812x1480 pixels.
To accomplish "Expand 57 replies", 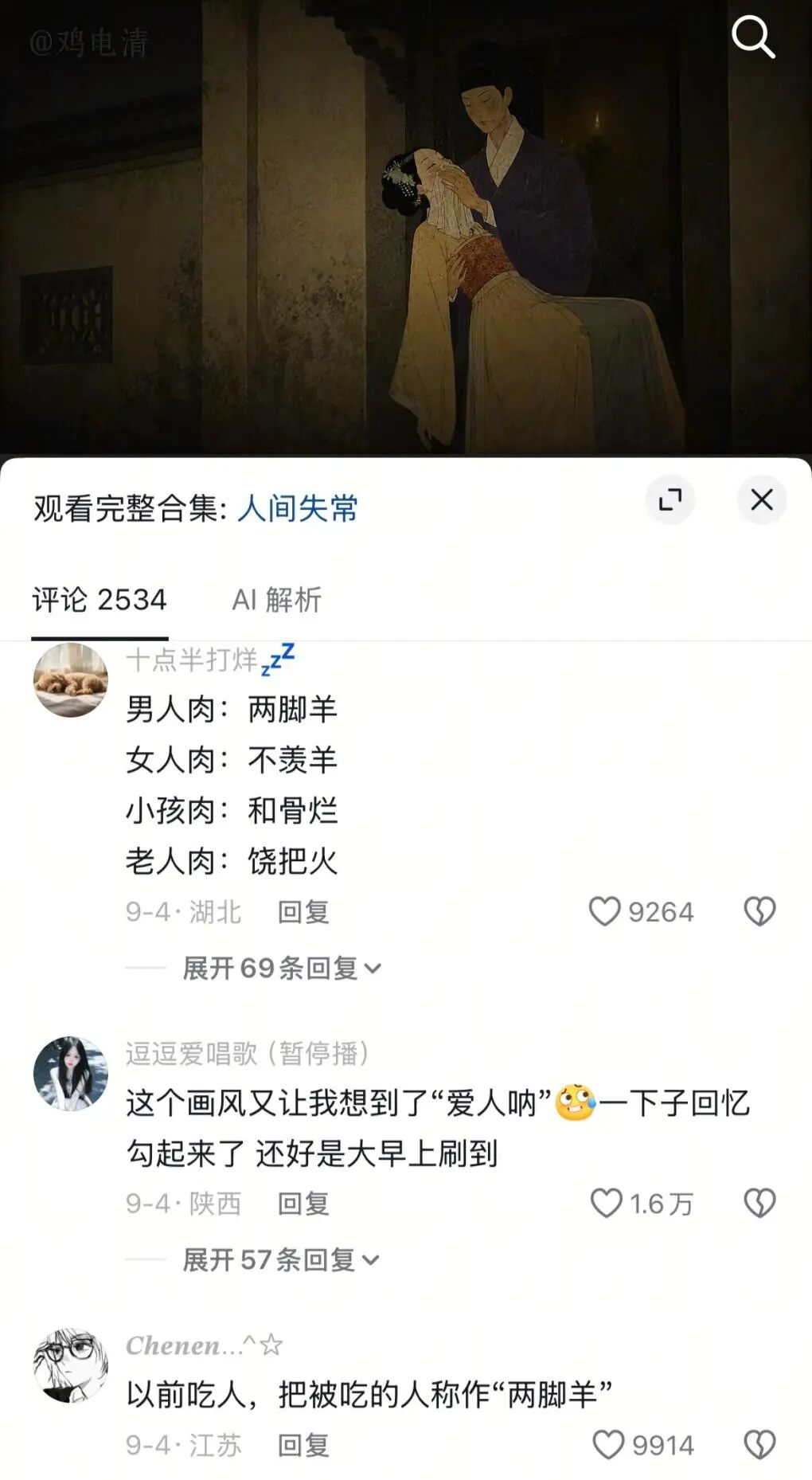I will (x=281, y=1259).
